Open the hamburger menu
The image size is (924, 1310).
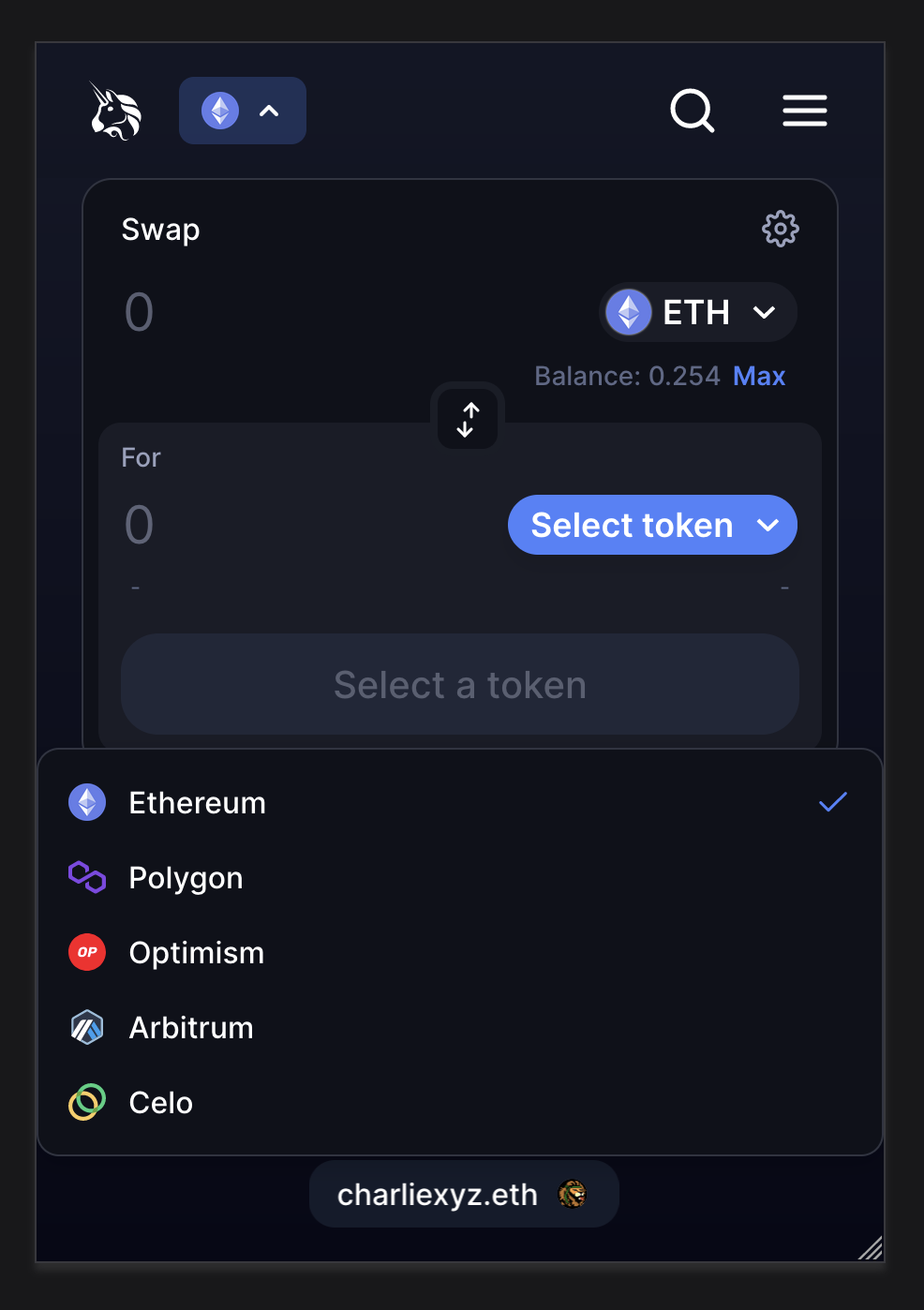(x=804, y=111)
